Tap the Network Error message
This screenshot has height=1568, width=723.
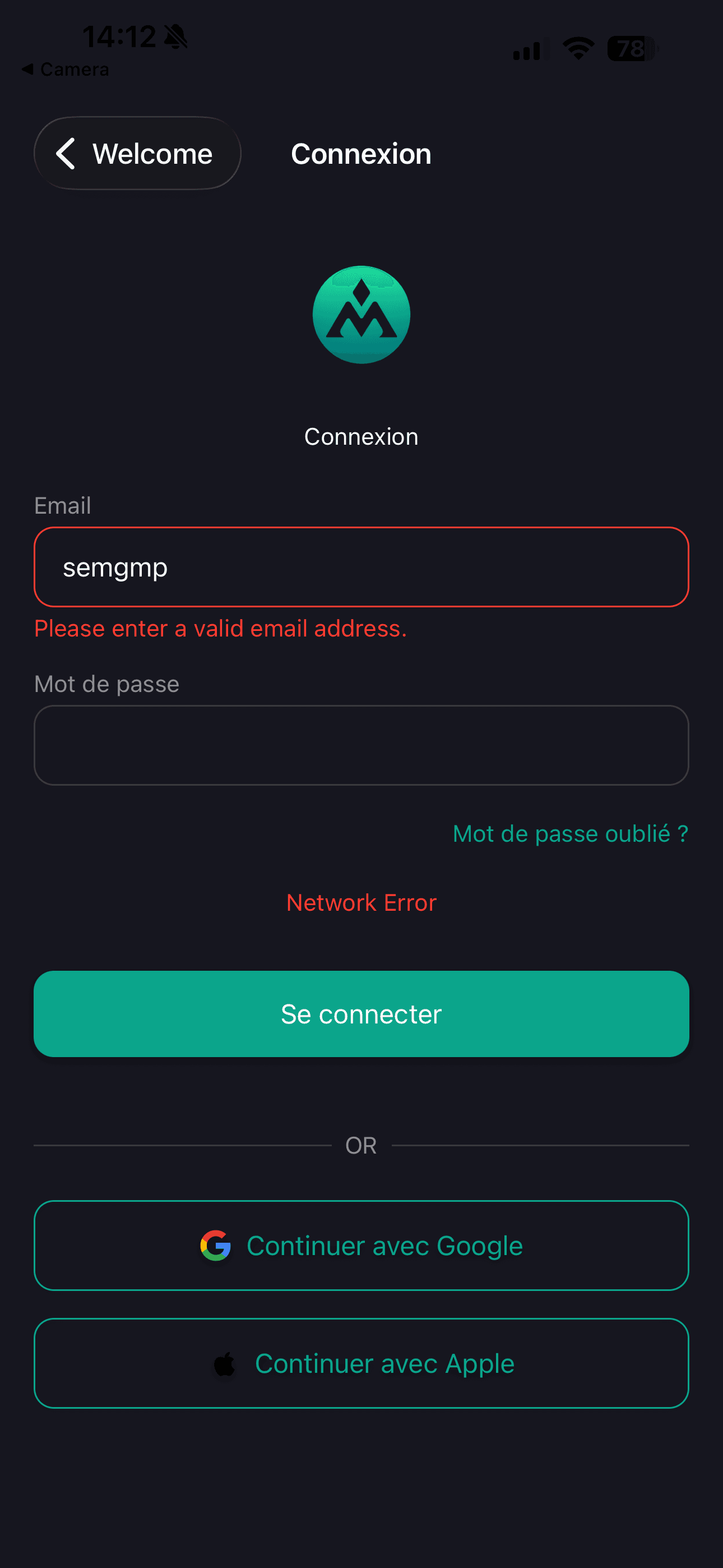(x=361, y=902)
